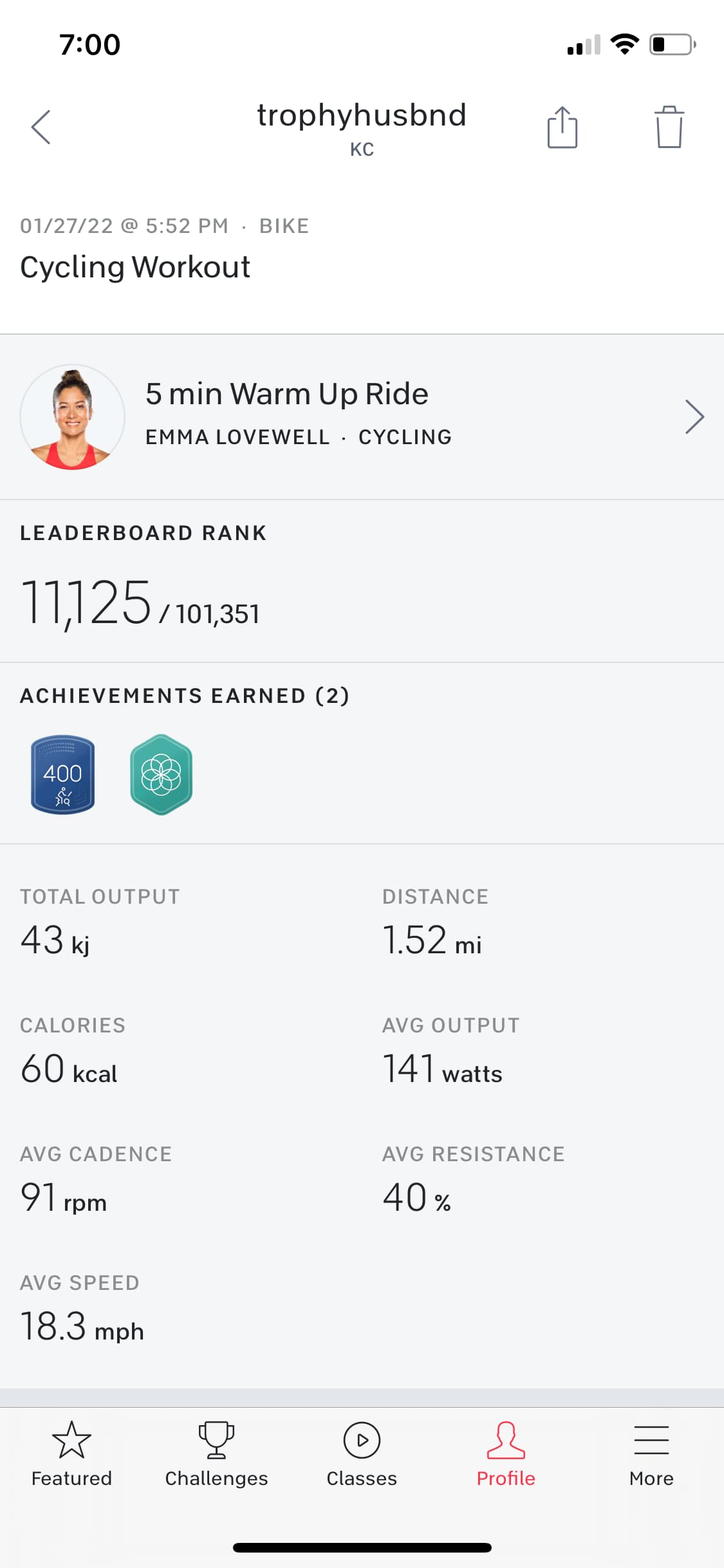
Task: Share this cycling workout
Action: tap(562, 127)
